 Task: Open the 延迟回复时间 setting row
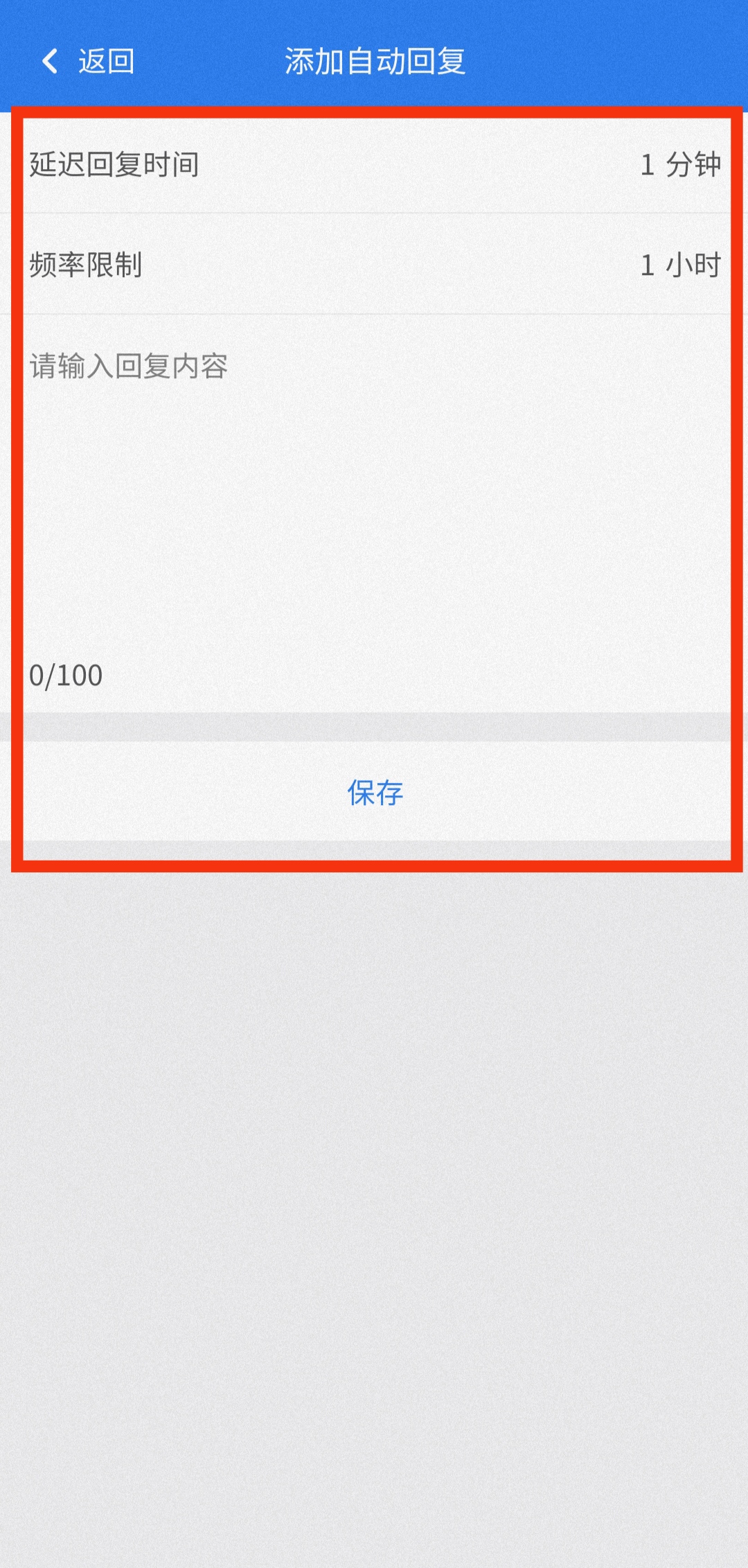click(x=374, y=164)
